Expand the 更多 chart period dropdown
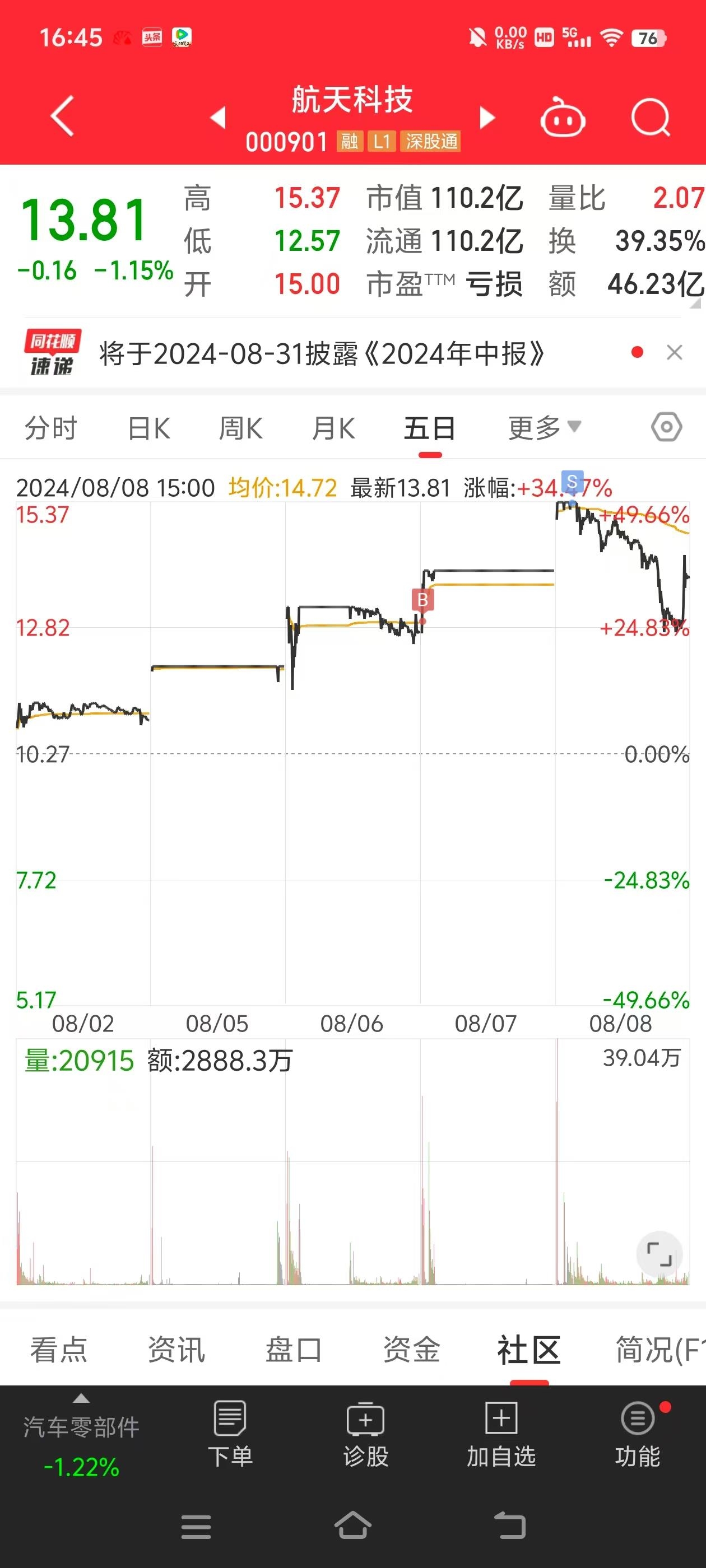Image resolution: width=706 pixels, height=1568 pixels. tap(545, 427)
